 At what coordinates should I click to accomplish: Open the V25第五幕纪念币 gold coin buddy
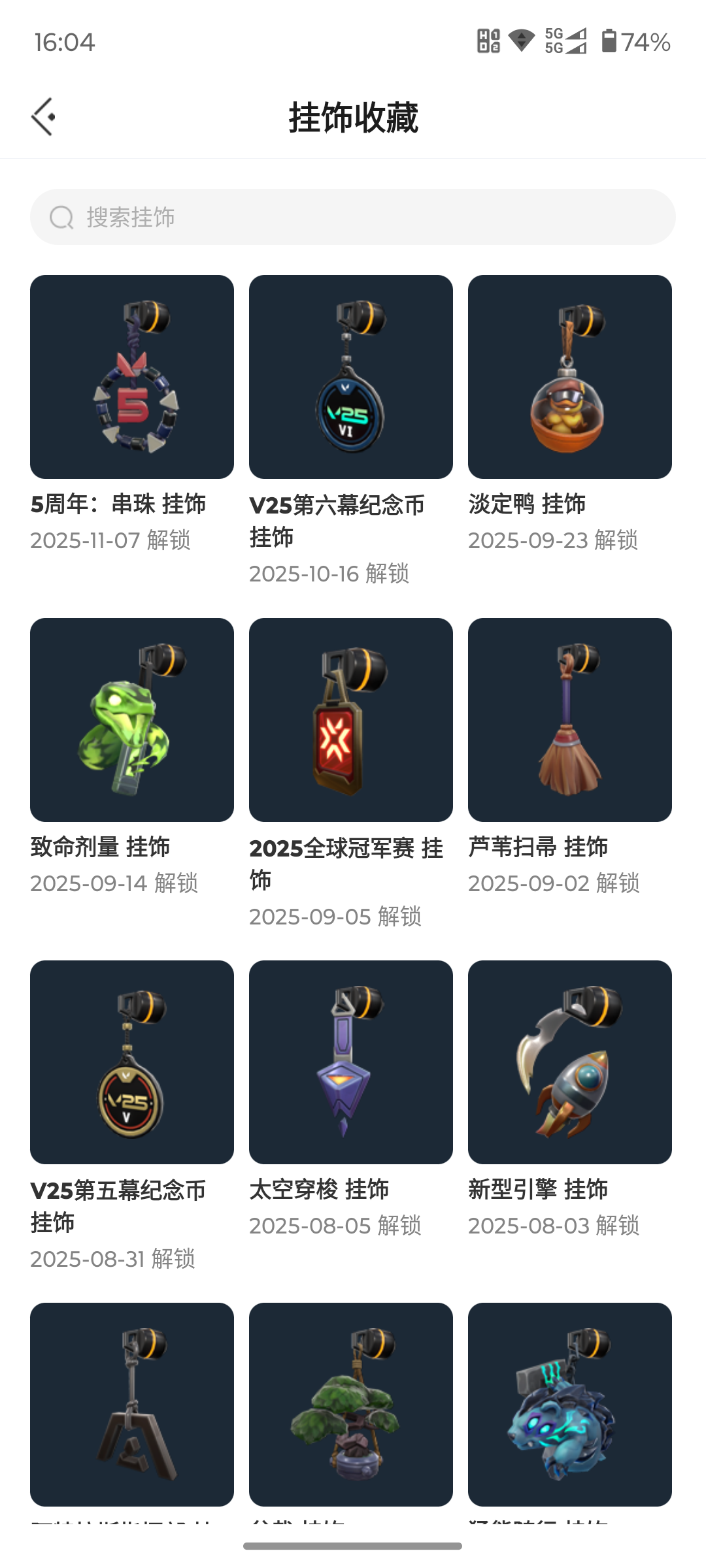[131, 1062]
